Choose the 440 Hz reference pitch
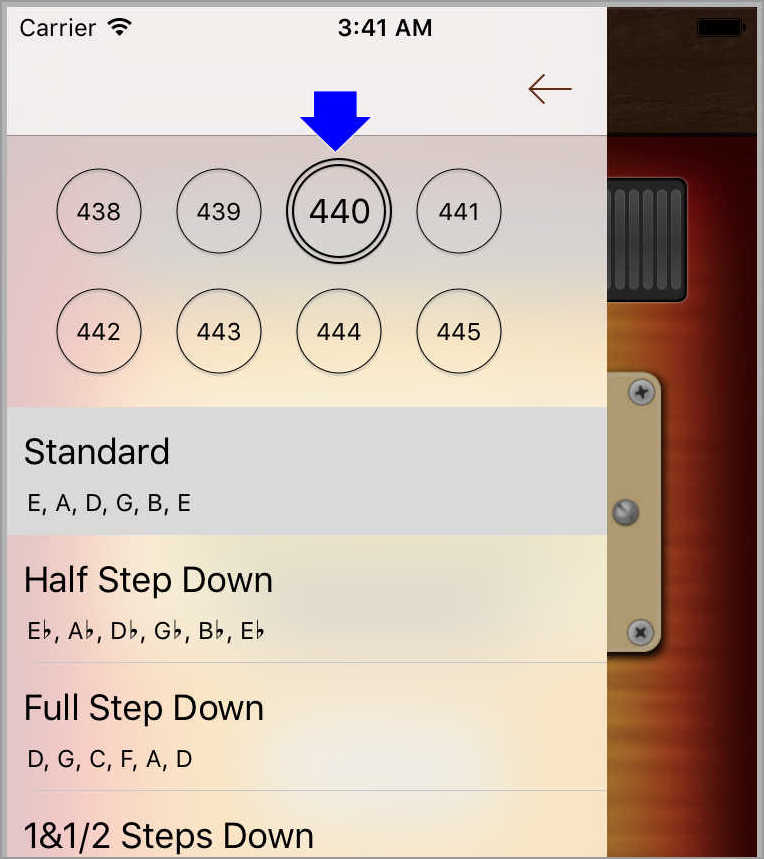Image resolution: width=764 pixels, height=859 pixels. click(339, 211)
